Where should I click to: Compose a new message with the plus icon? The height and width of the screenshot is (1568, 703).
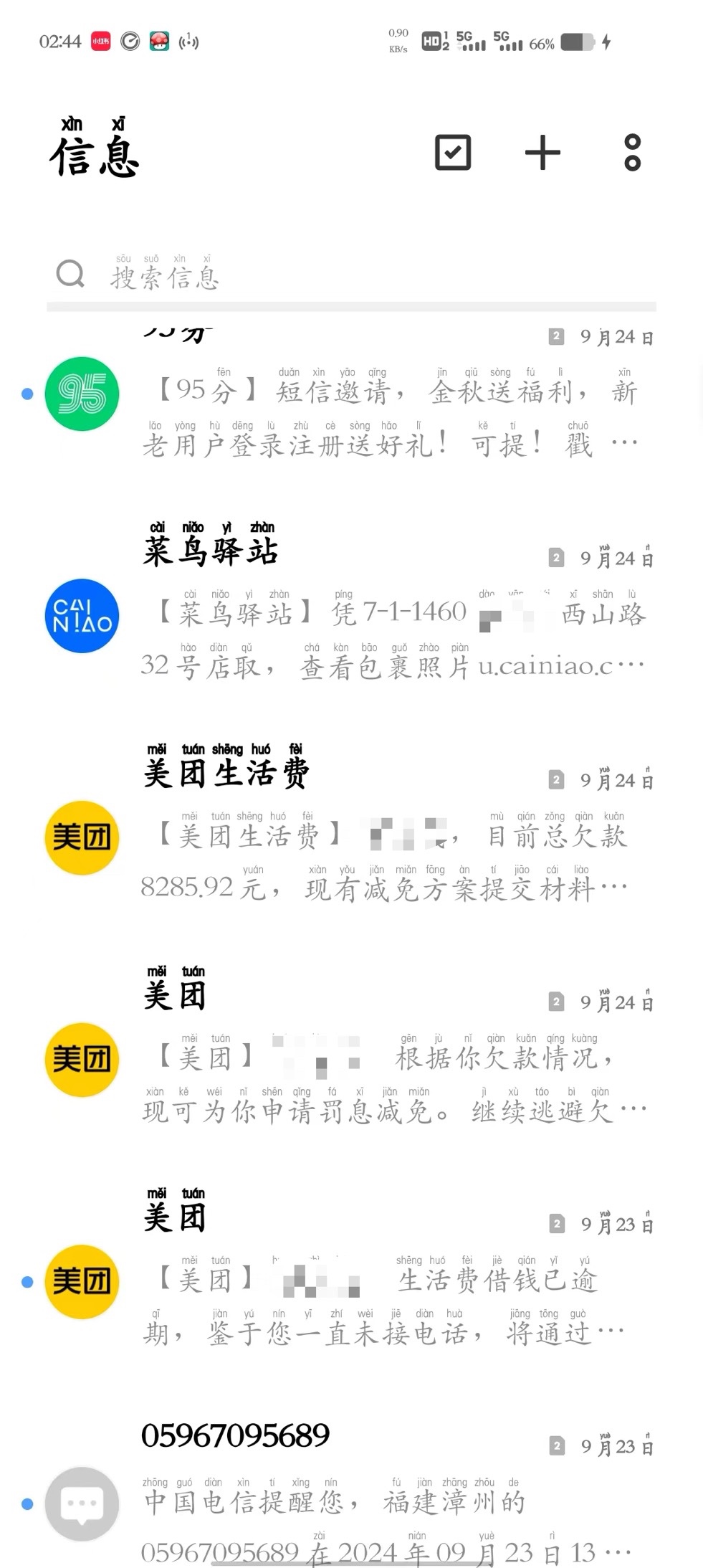(x=542, y=153)
